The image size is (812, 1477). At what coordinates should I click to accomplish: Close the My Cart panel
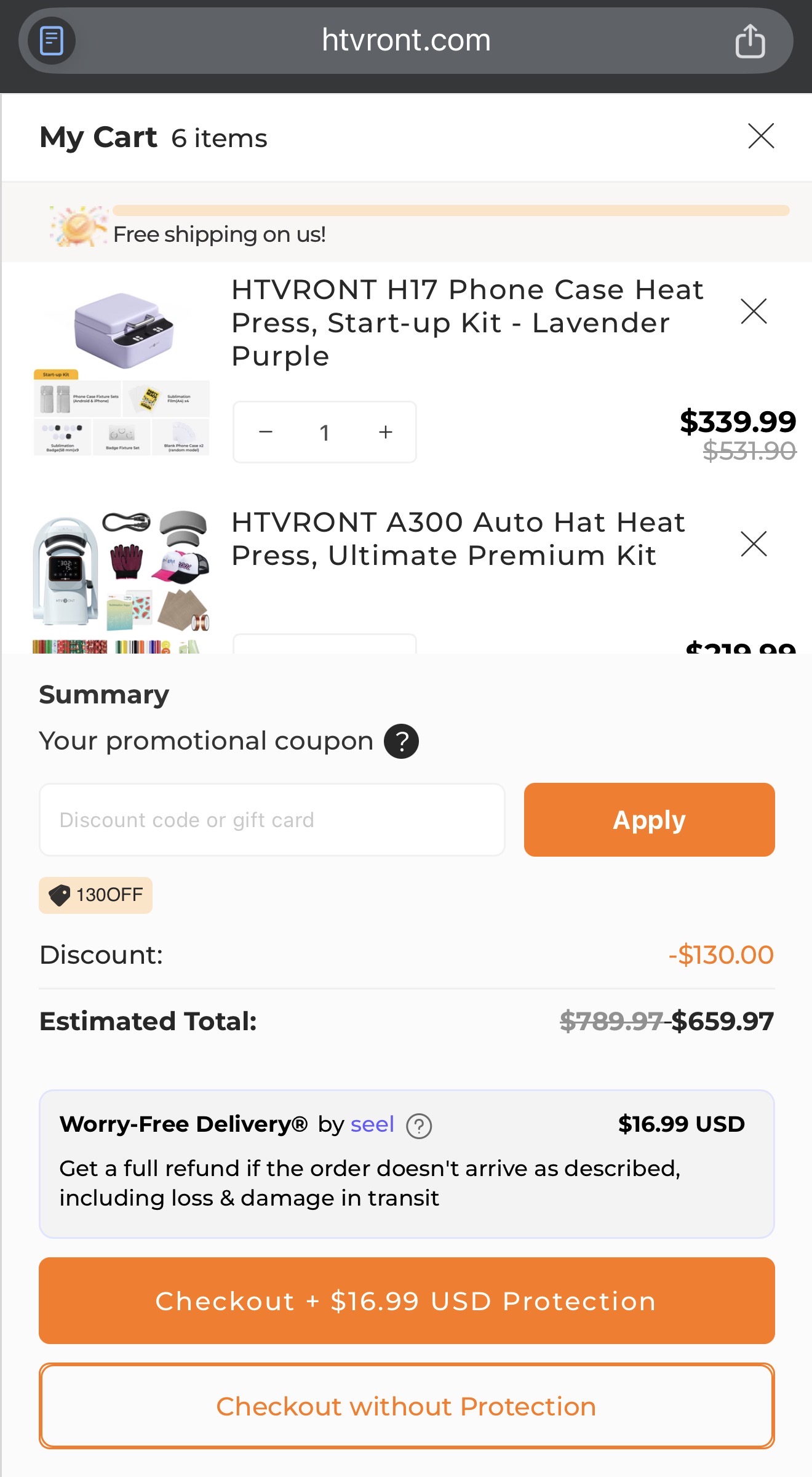[761, 136]
